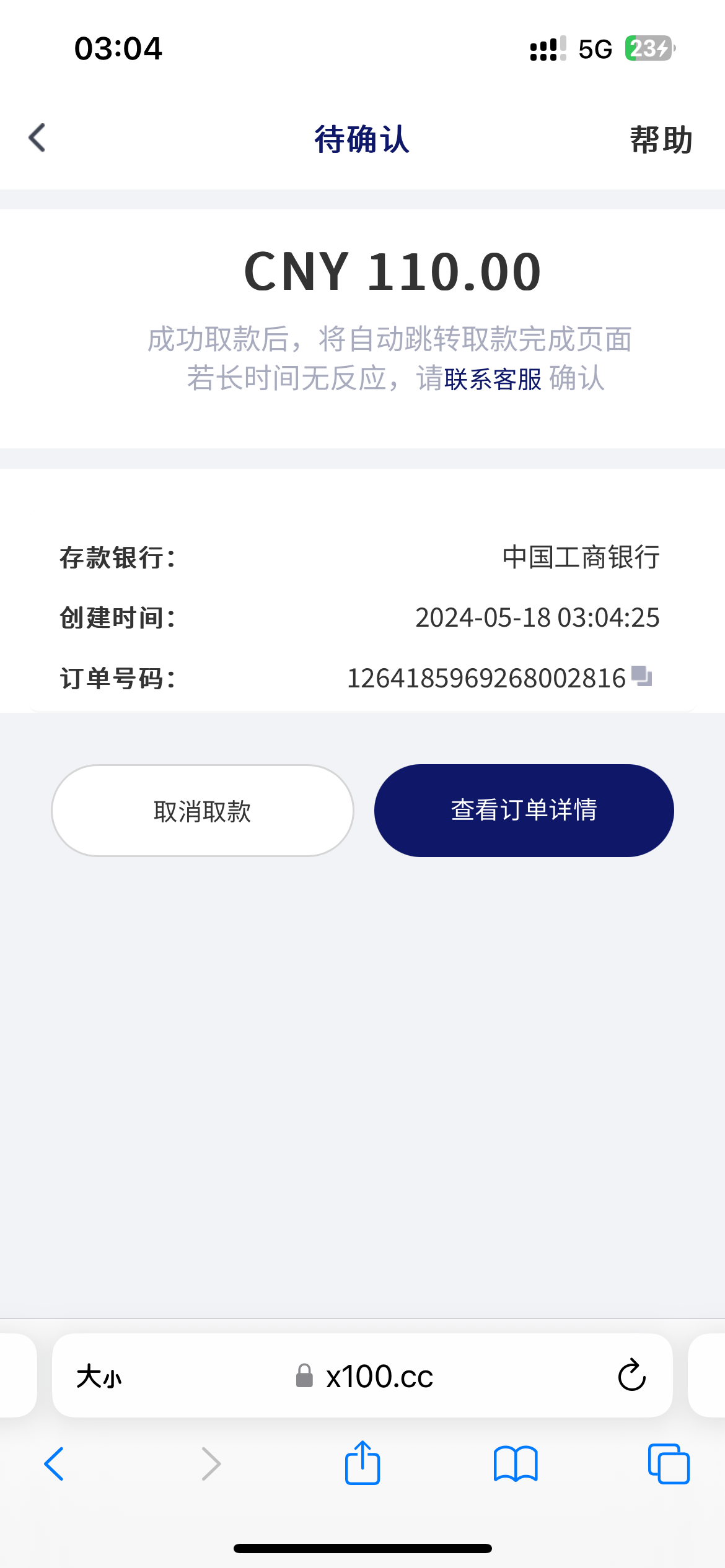The image size is (725, 1568).
Task: Tap the x100.cc address bar
Action: point(378,1377)
